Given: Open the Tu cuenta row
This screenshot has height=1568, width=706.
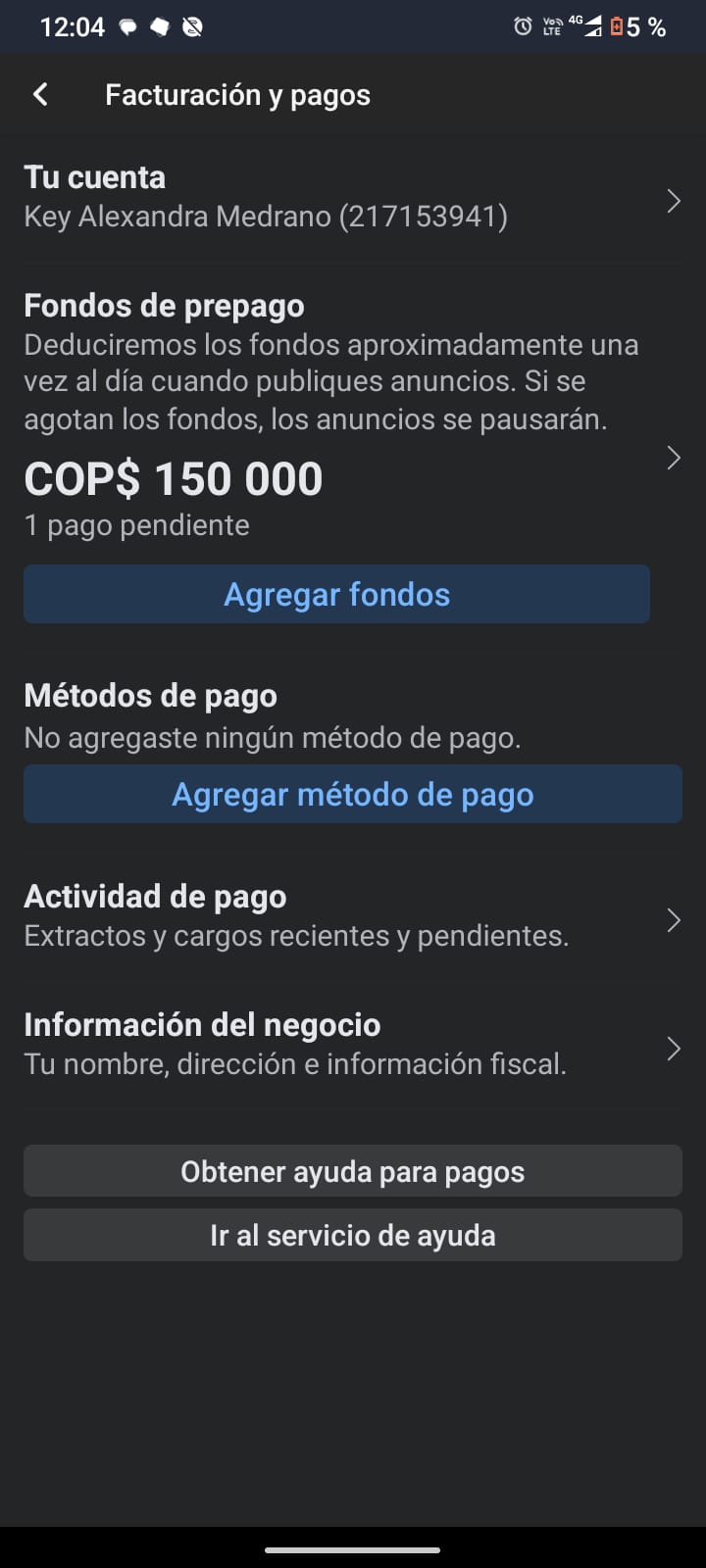Looking at the screenshot, I should point(353,197).
